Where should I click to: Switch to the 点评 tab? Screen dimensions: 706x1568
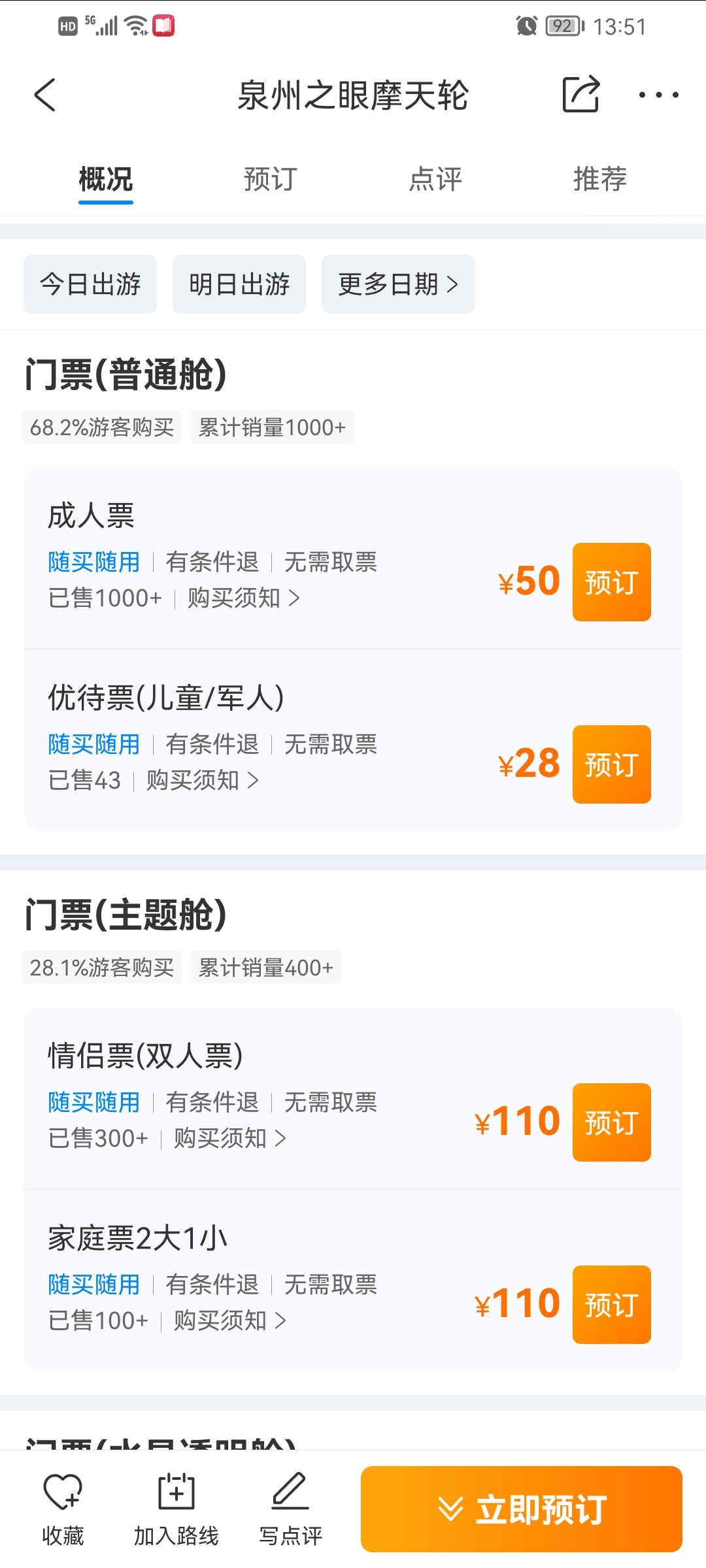435,179
